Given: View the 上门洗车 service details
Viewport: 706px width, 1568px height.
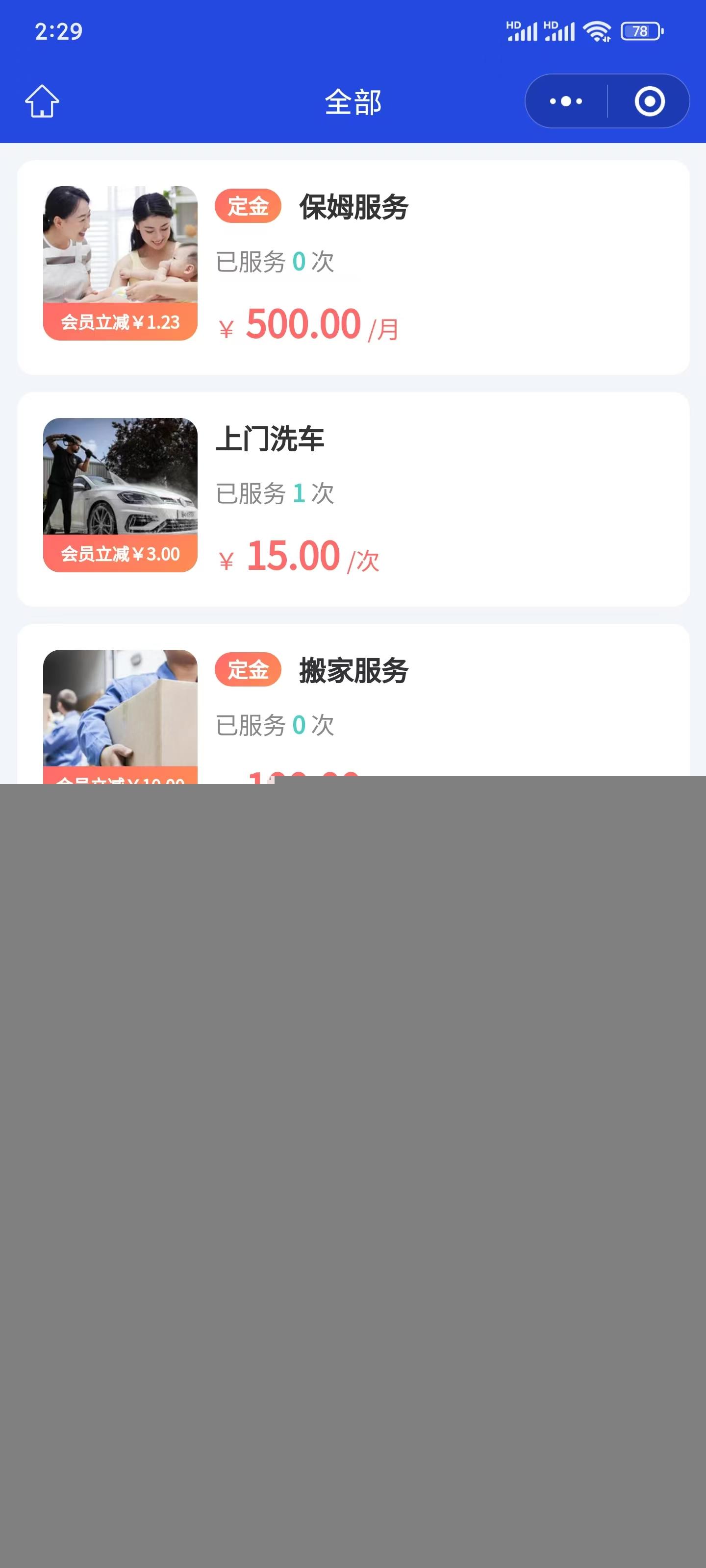Looking at the screenshot, I should (x=353, y=498).
